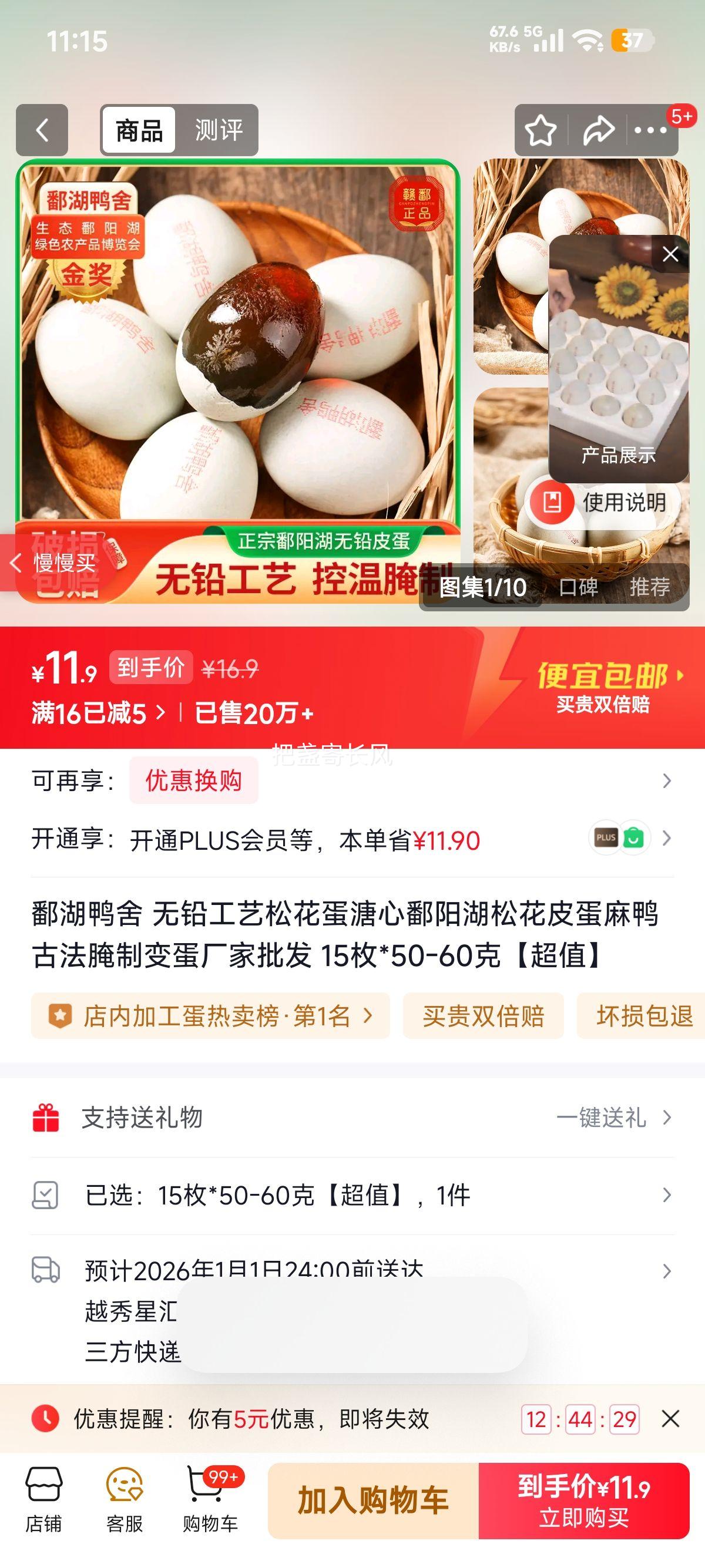Viewport: 705px width, 1568px height.
Task: Go back using the back arrow
Action: (42, 130)
